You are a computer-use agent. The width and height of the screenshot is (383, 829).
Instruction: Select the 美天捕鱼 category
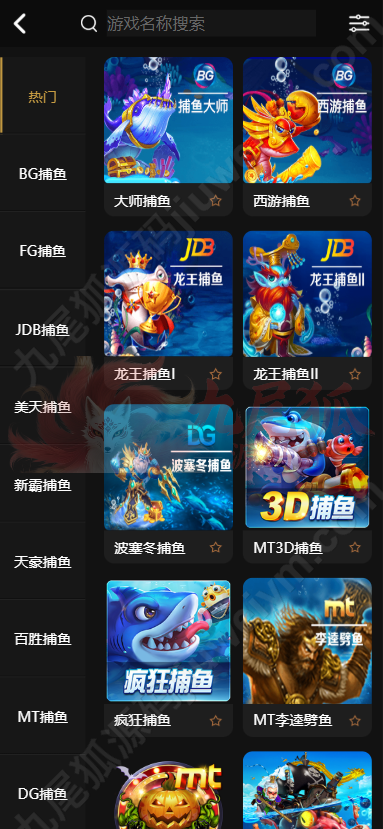42,406
